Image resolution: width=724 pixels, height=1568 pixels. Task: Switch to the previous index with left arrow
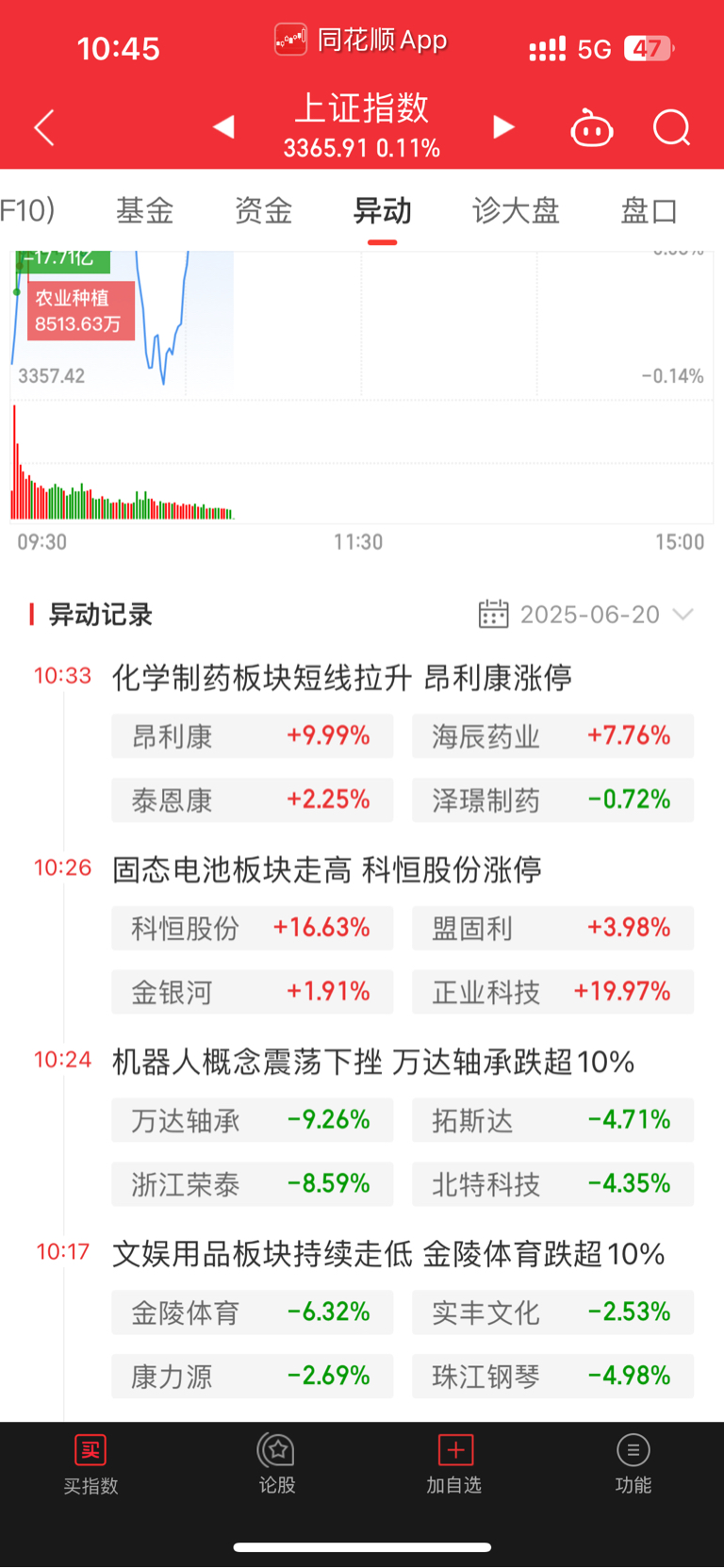[x=223, y=126]
